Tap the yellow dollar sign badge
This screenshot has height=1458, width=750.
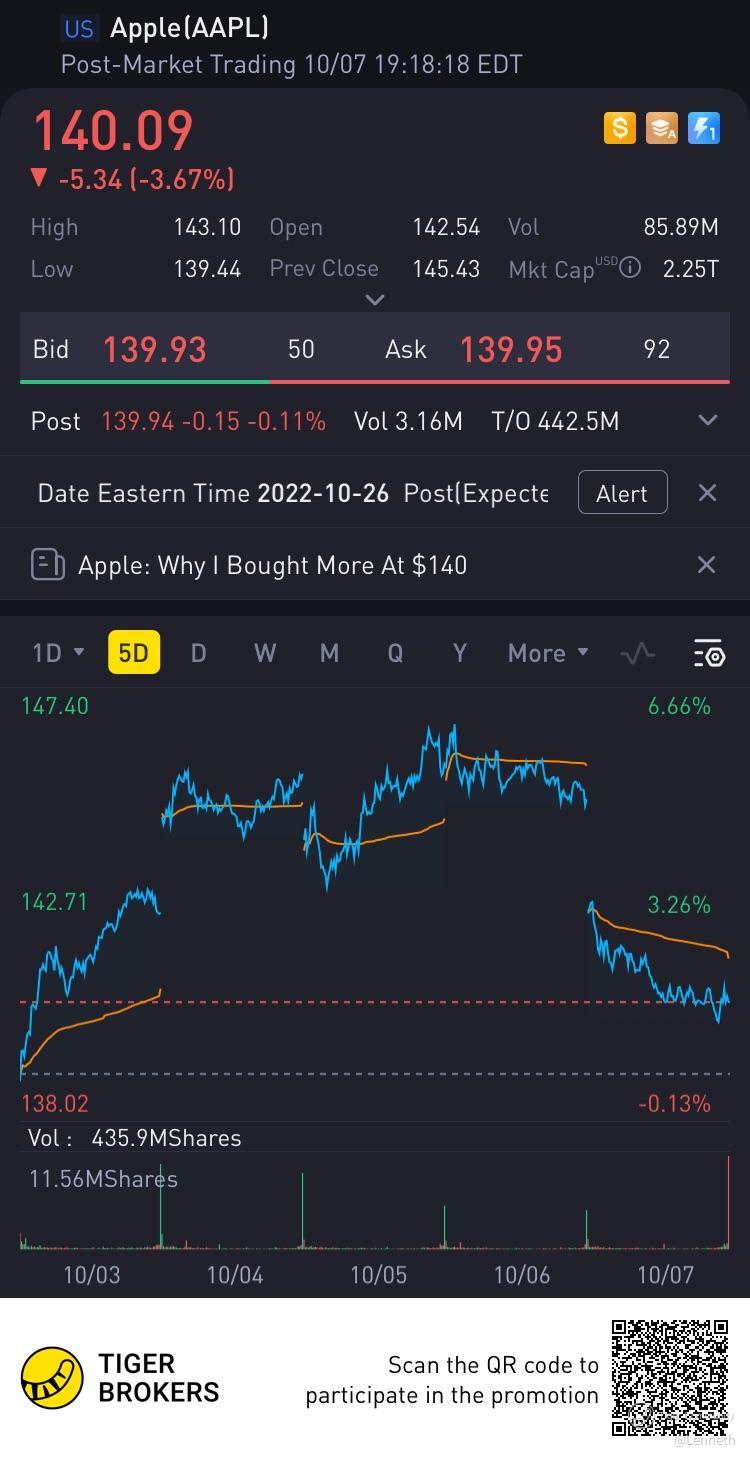pos(620,128)
